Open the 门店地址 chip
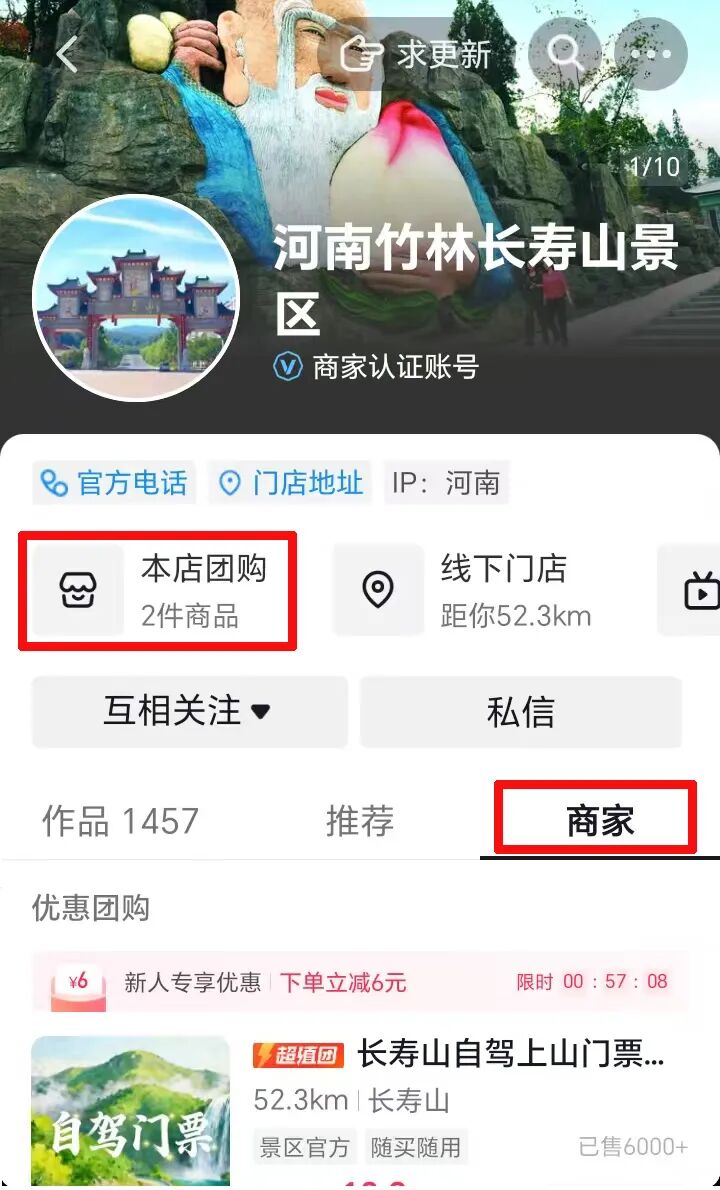This screenshot has height=1190, width=720. pyautogui.click(x=290, y=483)
